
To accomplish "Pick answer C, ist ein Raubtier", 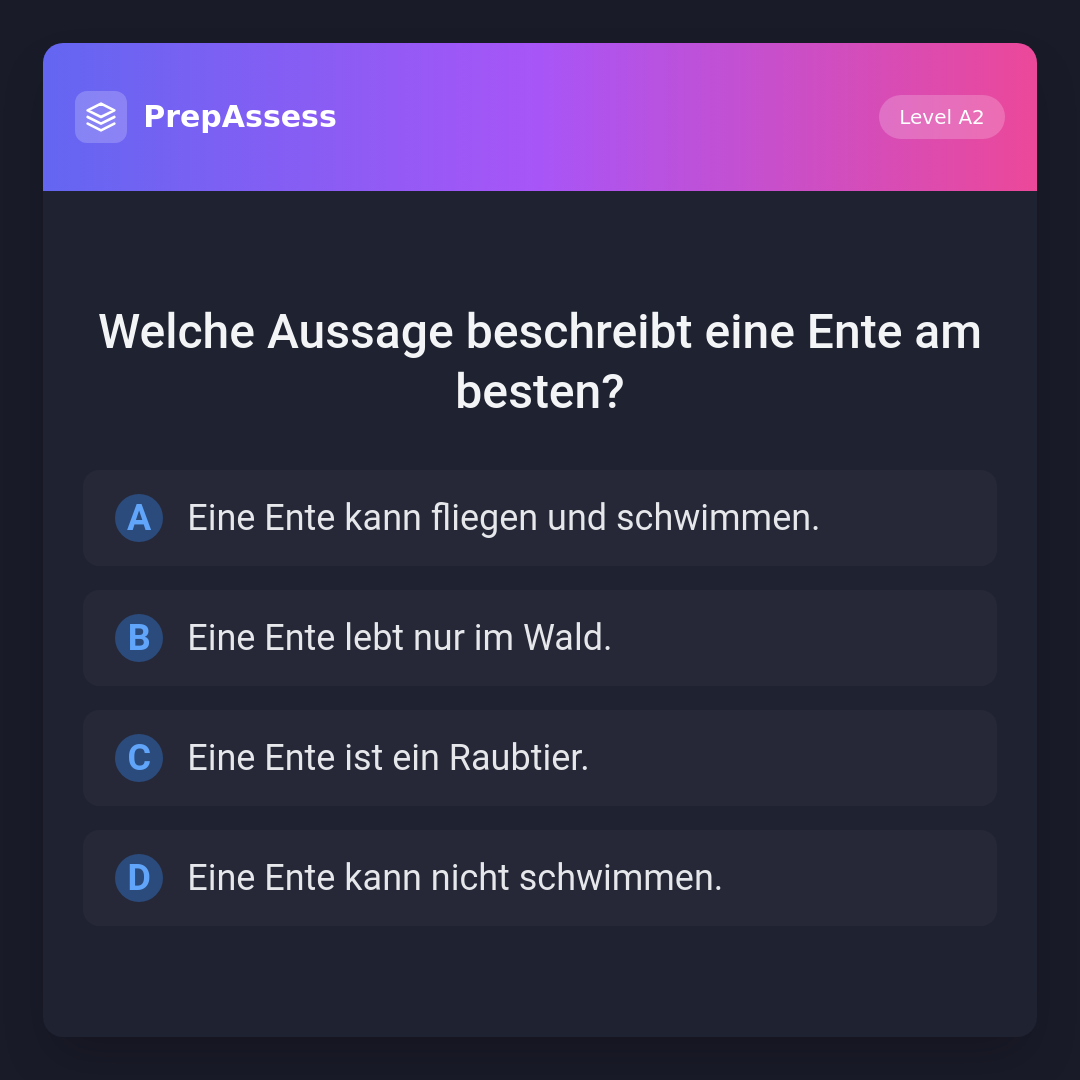I will (540, 758).
